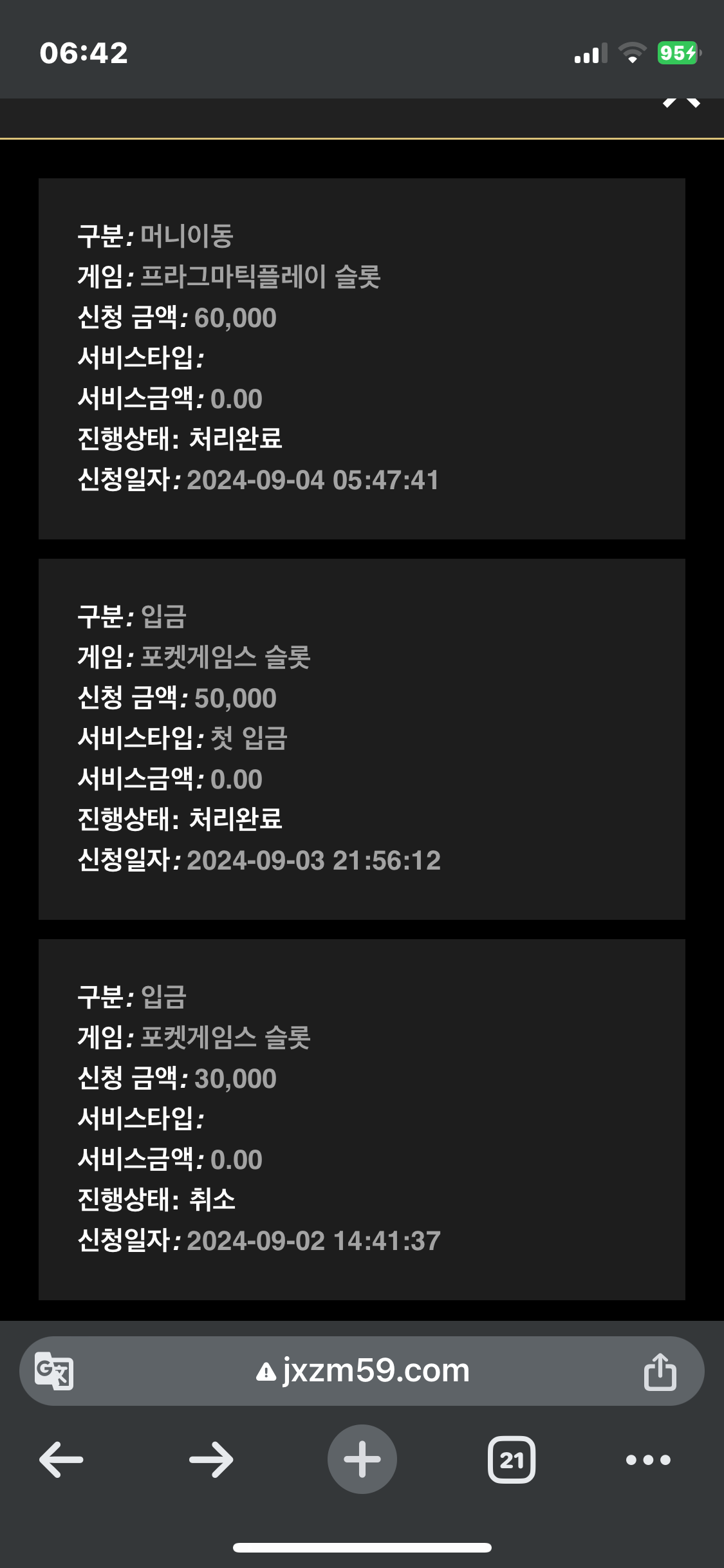Open a new browser tab

(362, 1459)
